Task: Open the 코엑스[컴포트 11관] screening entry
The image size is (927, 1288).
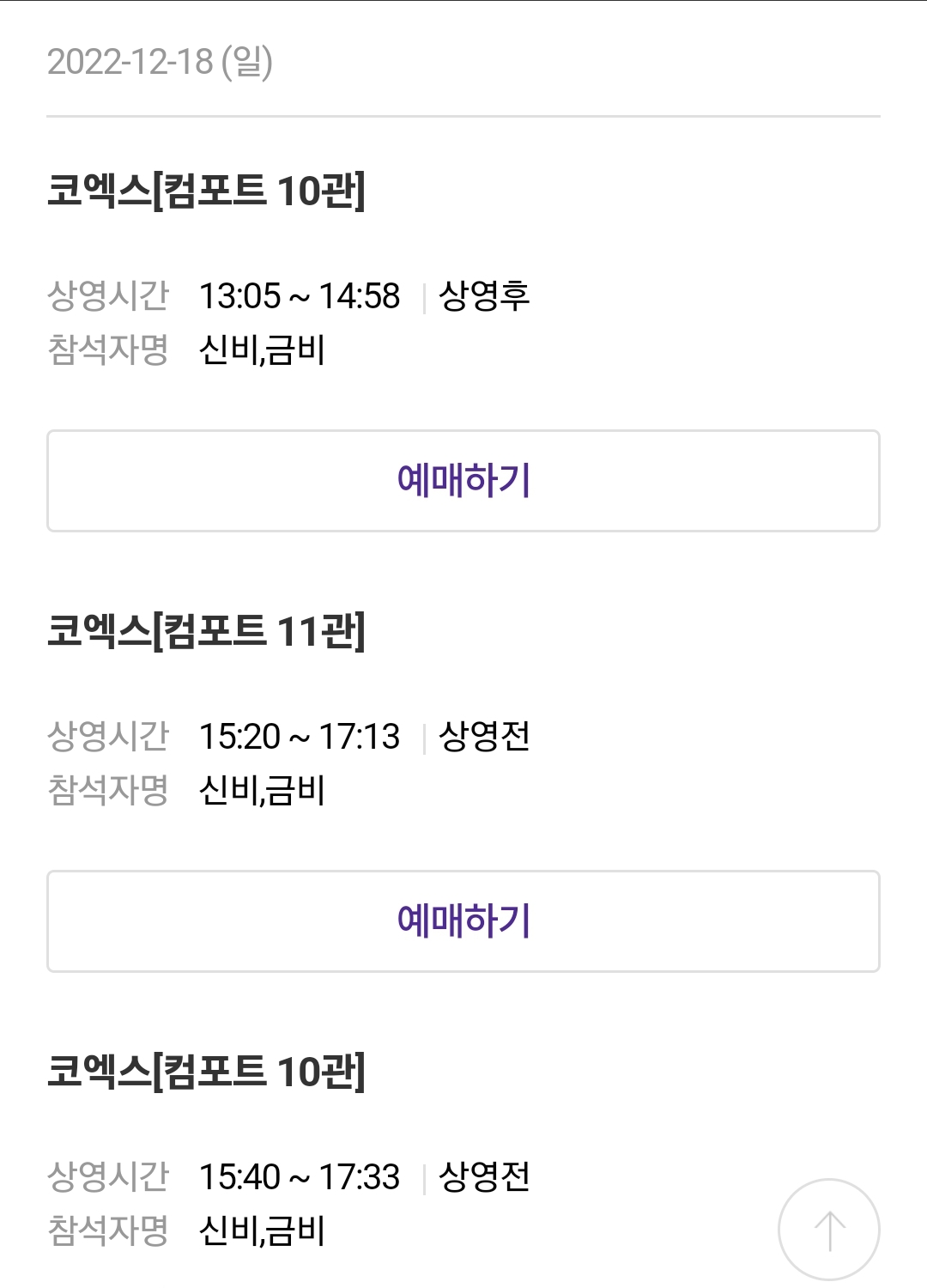Action: click(208, 629)
